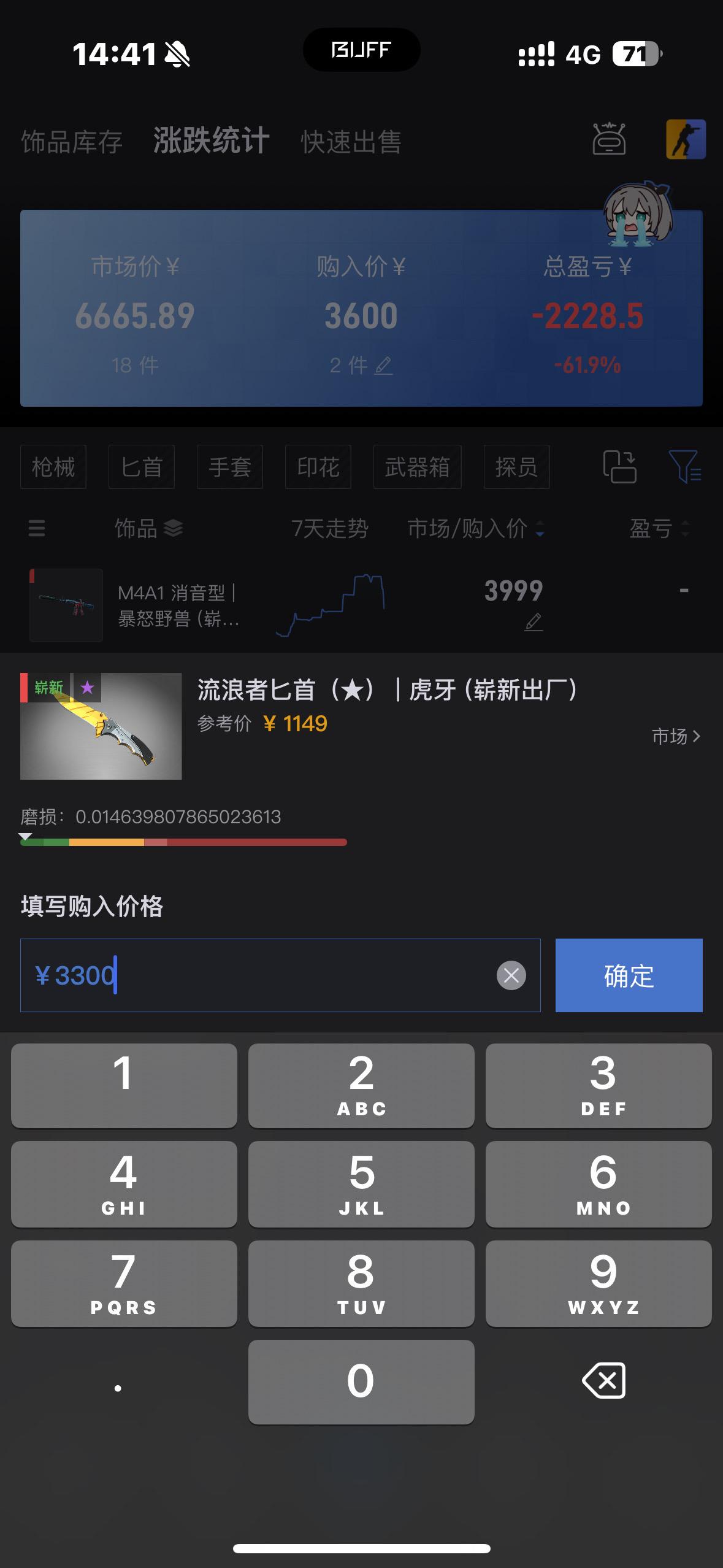Open the CS:GO game switcher icon

click(x=685, y=140)
